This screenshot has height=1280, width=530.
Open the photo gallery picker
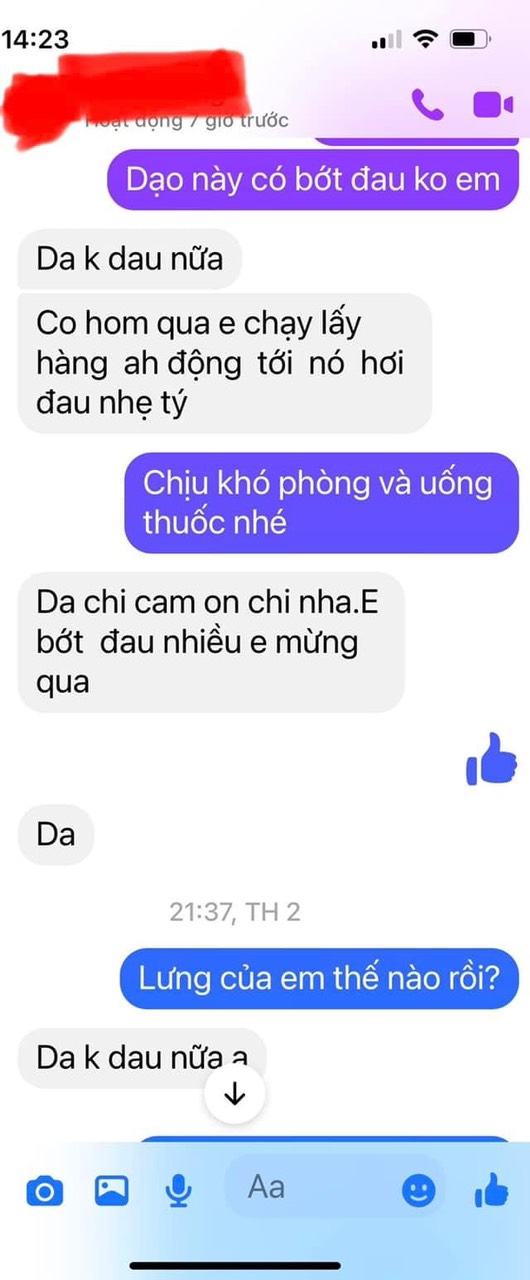tap(111, 1190)
